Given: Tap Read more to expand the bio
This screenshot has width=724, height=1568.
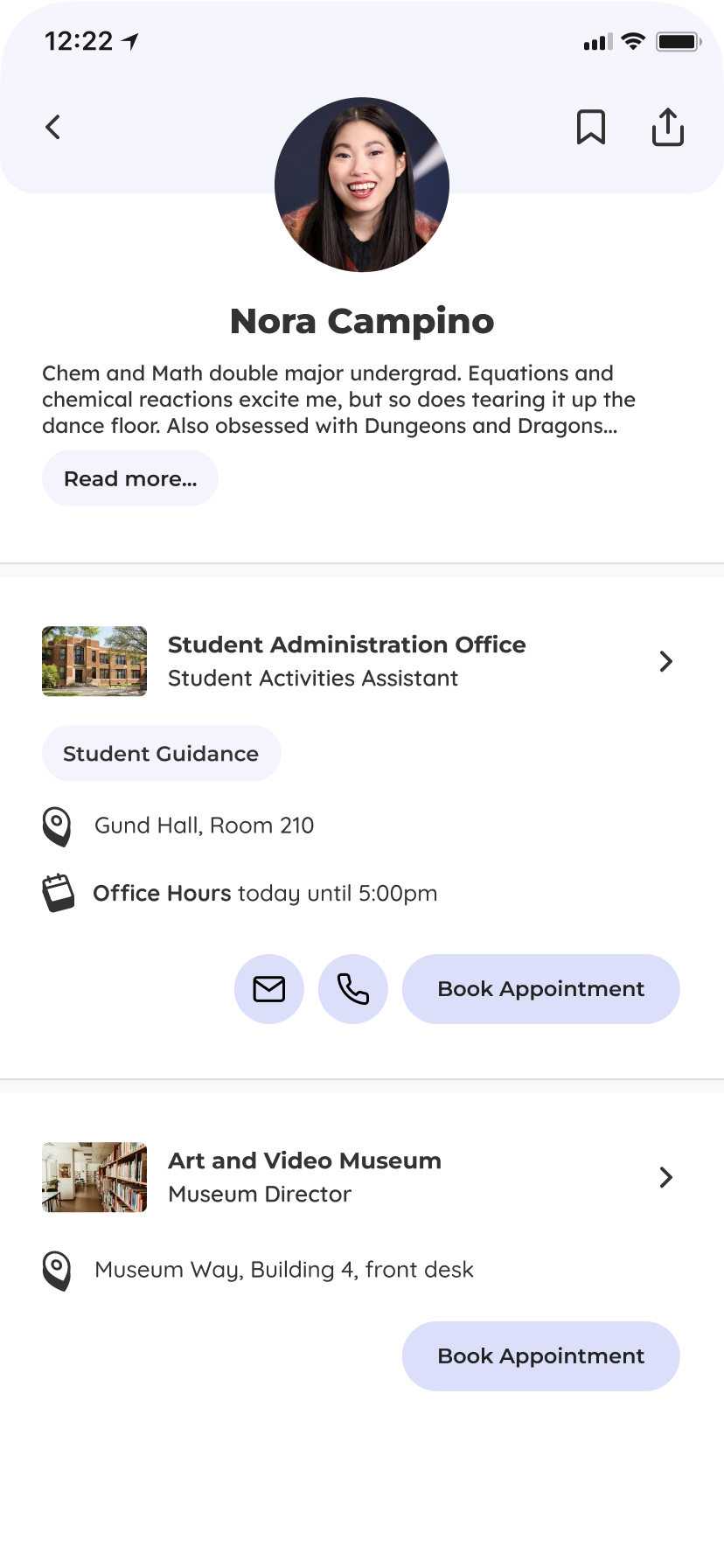Looking at the screenshot, I should pos(129,478).
